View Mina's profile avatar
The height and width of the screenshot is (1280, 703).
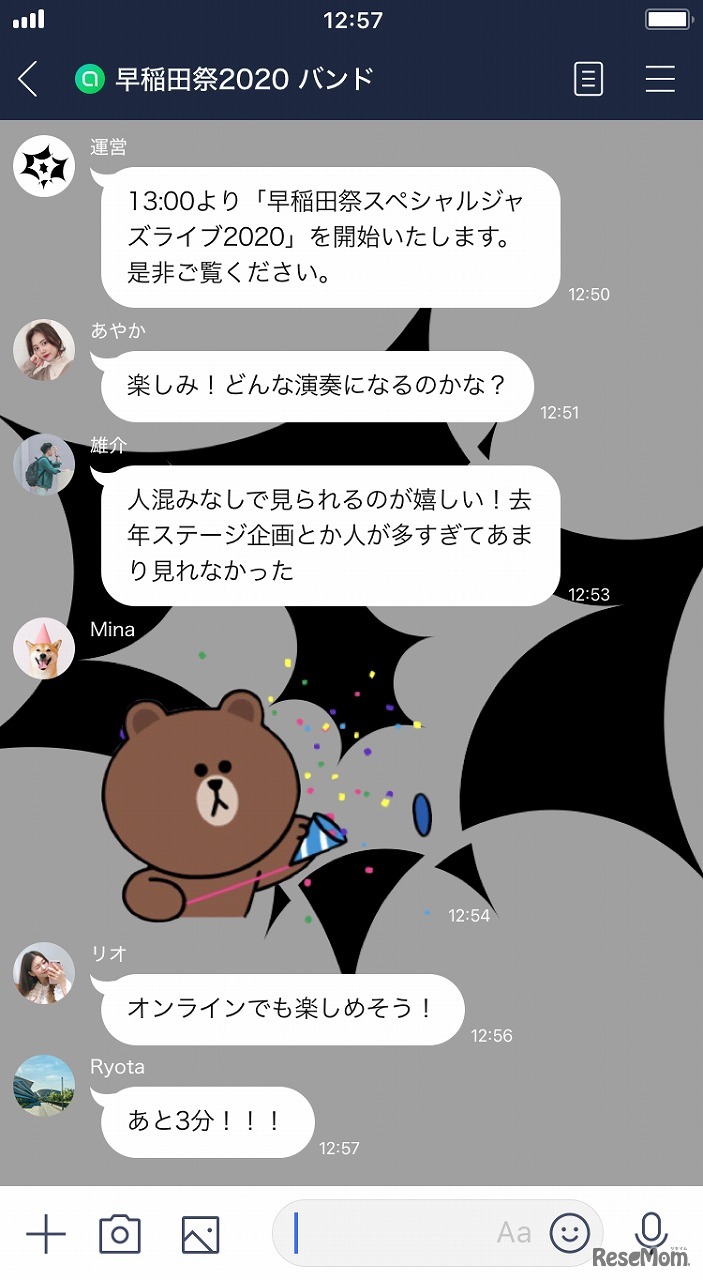[x=44, y=650]
